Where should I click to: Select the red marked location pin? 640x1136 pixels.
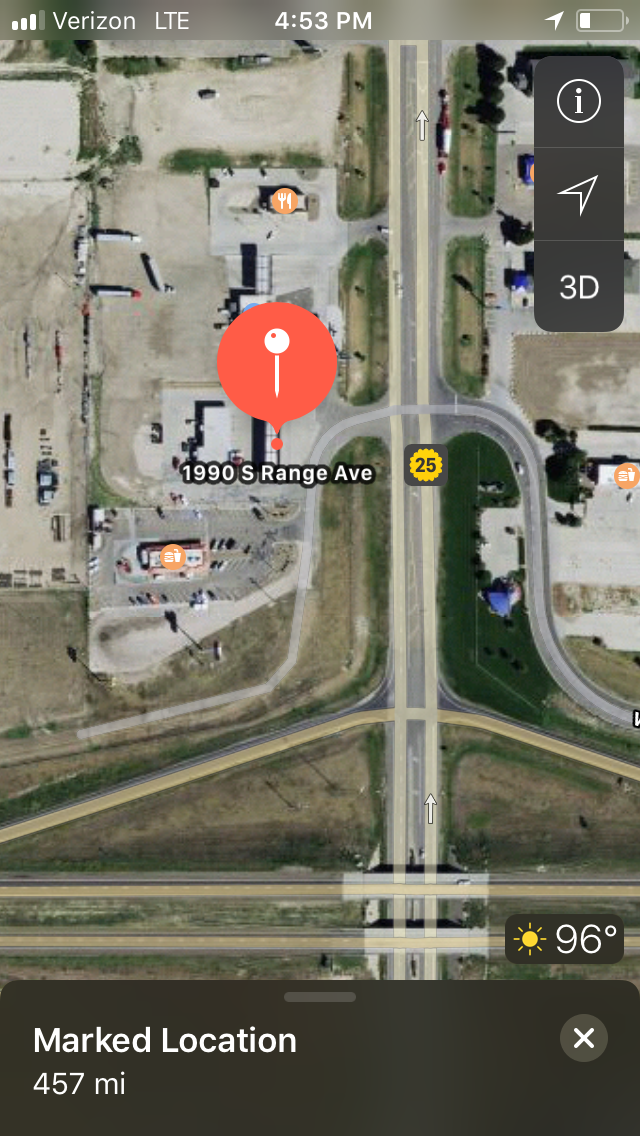point(277,364)
